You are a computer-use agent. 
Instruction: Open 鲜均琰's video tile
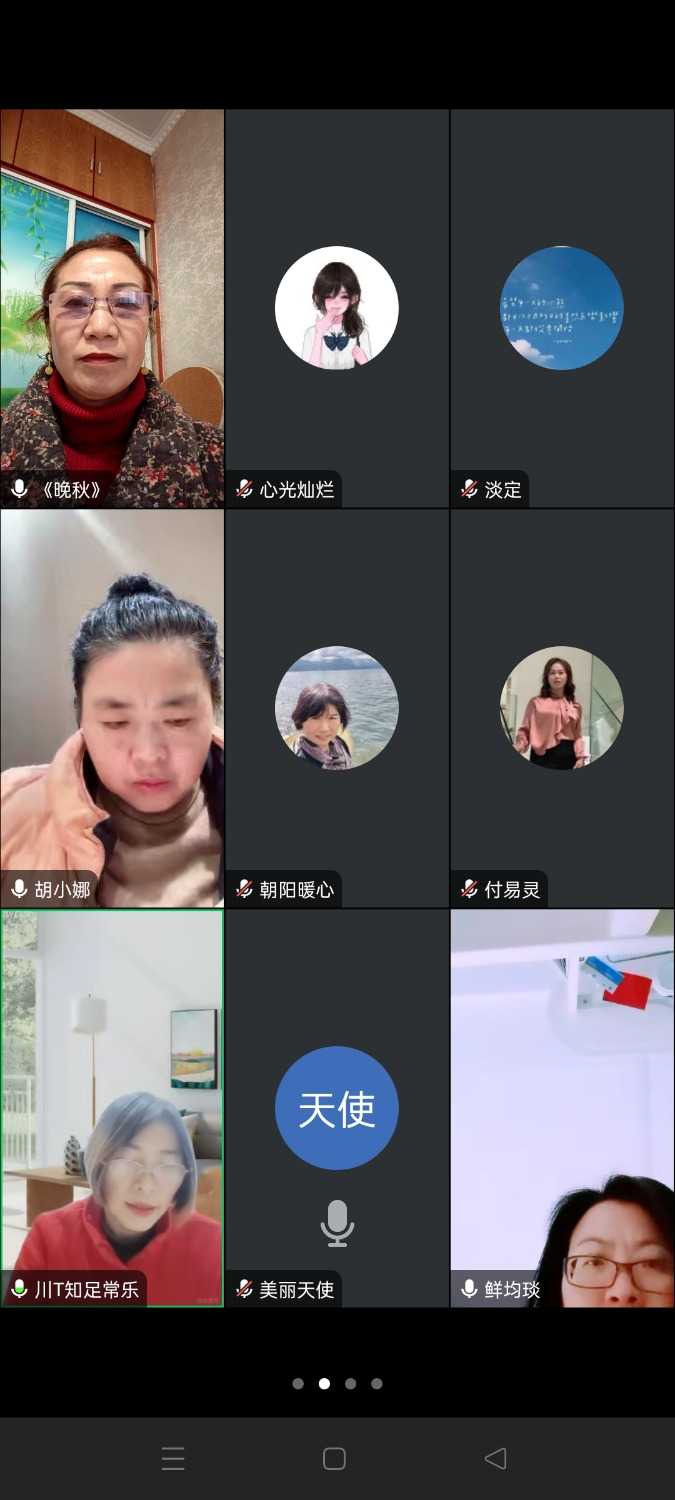(562, 1108)
